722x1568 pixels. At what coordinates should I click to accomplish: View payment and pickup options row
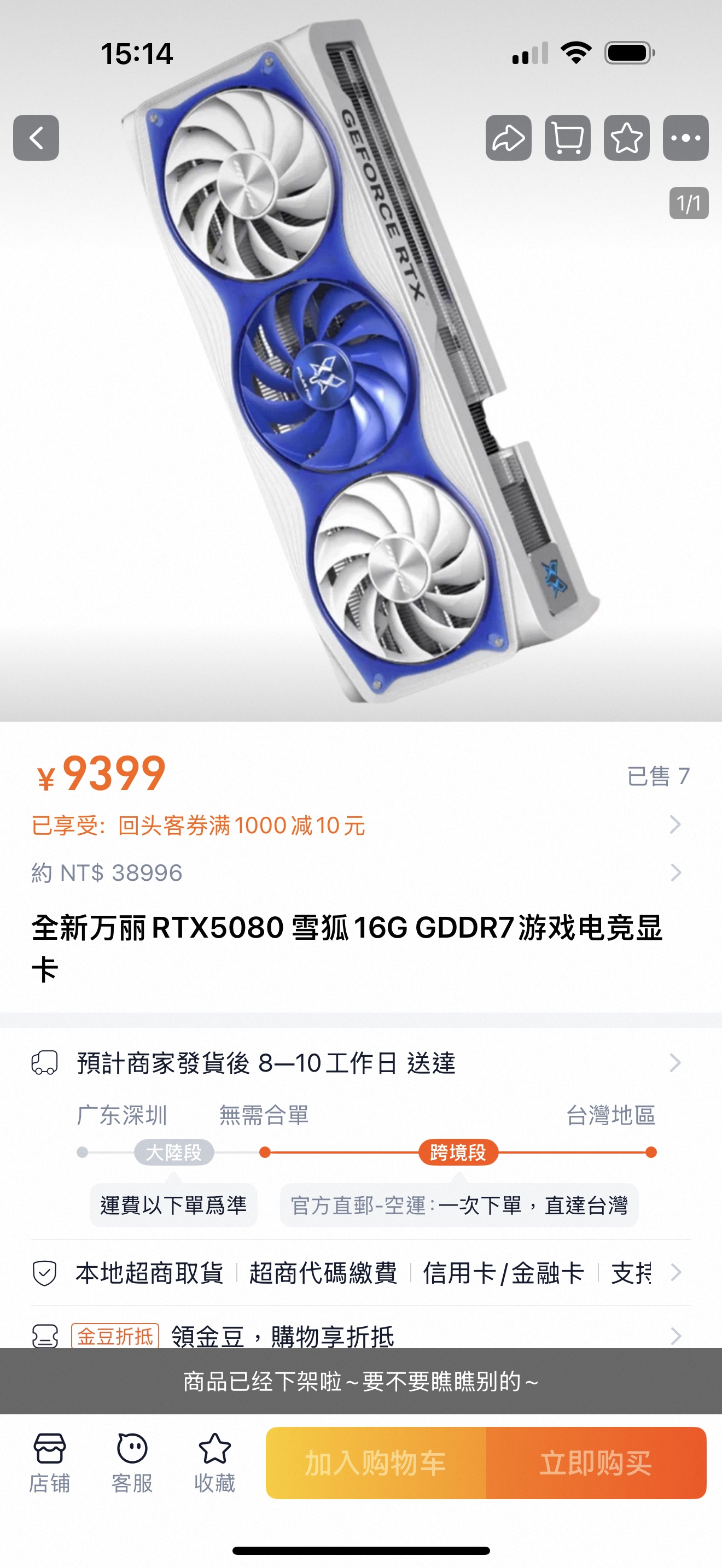click(x=359, y=1272)
